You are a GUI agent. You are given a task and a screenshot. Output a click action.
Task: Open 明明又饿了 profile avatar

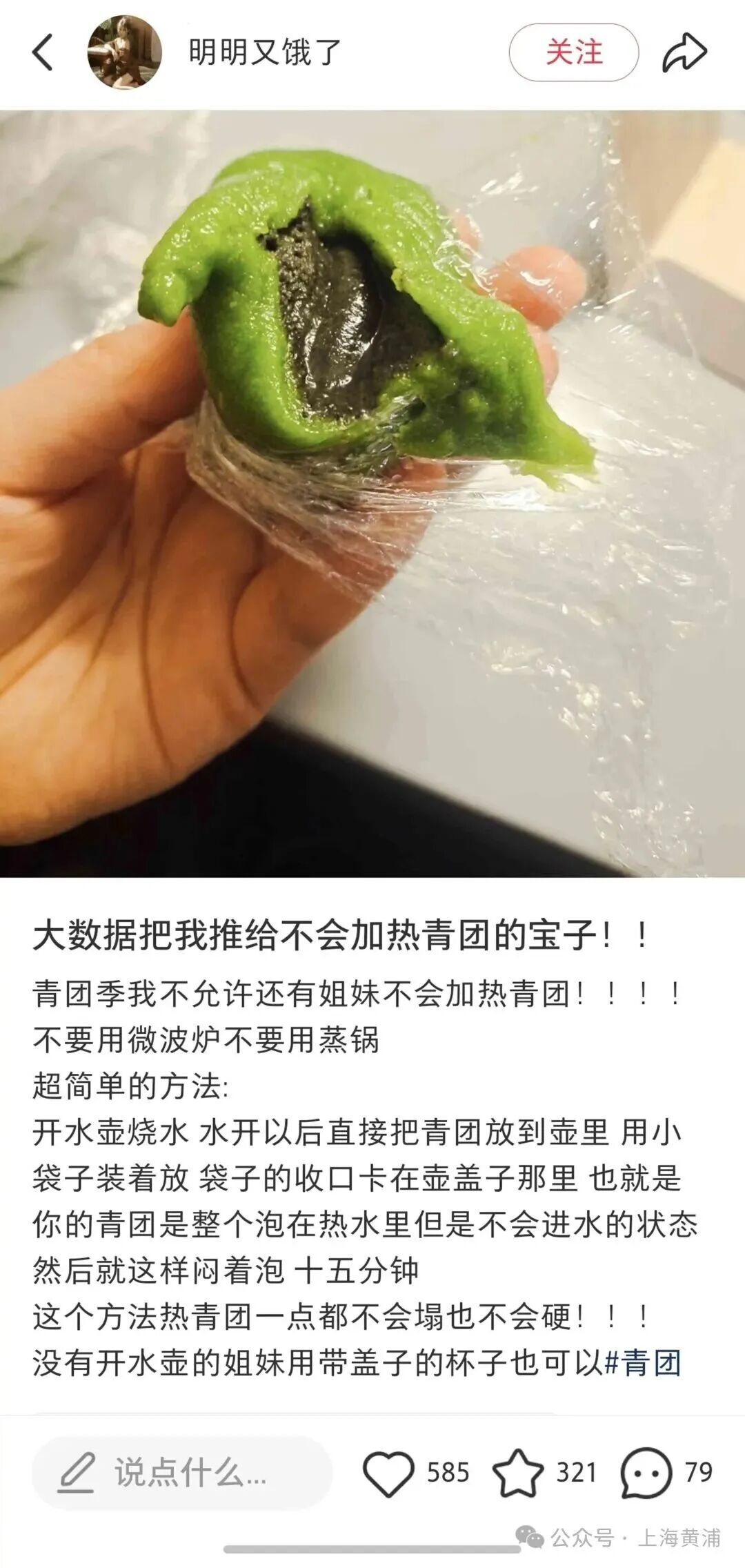point(125,52)
